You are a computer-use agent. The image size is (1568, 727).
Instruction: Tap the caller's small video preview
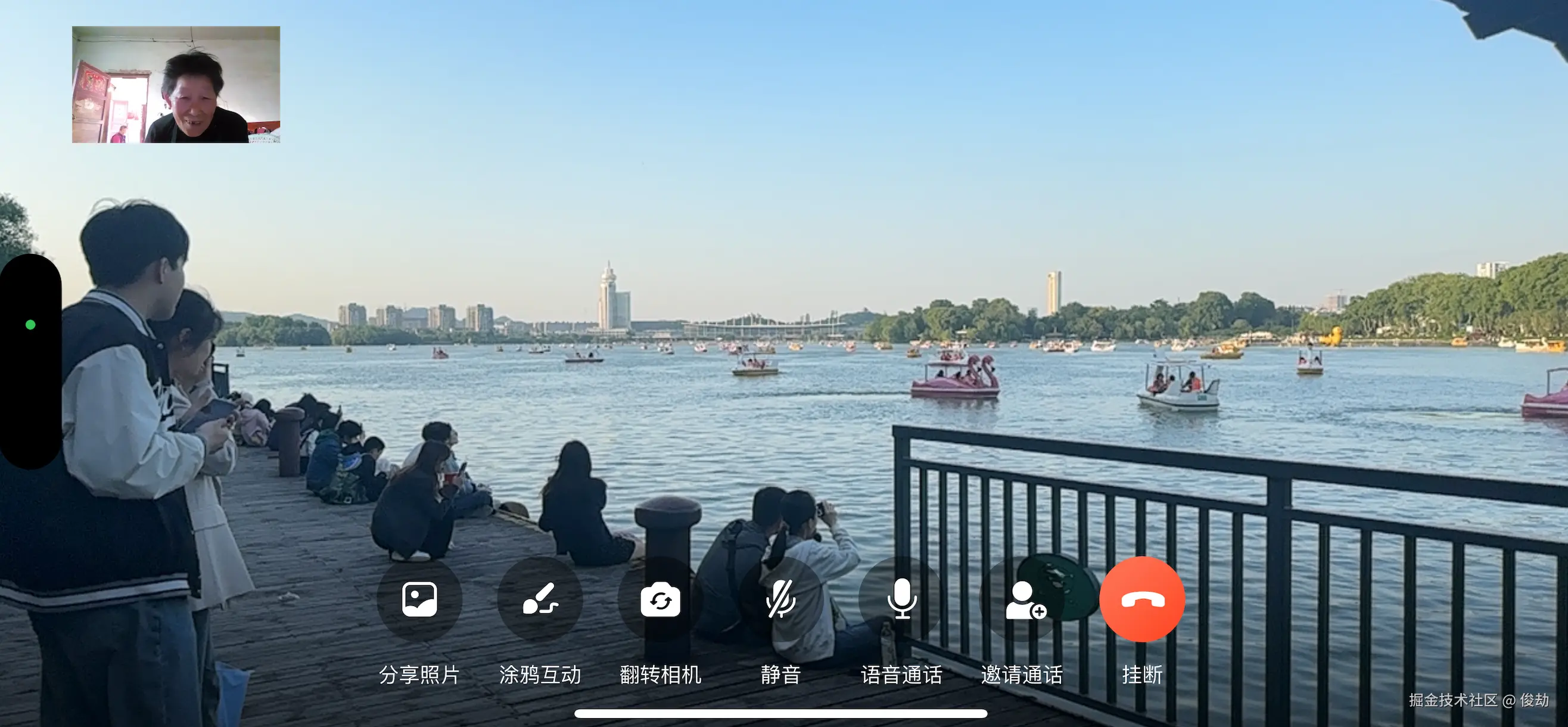click(x=176, y=85)
